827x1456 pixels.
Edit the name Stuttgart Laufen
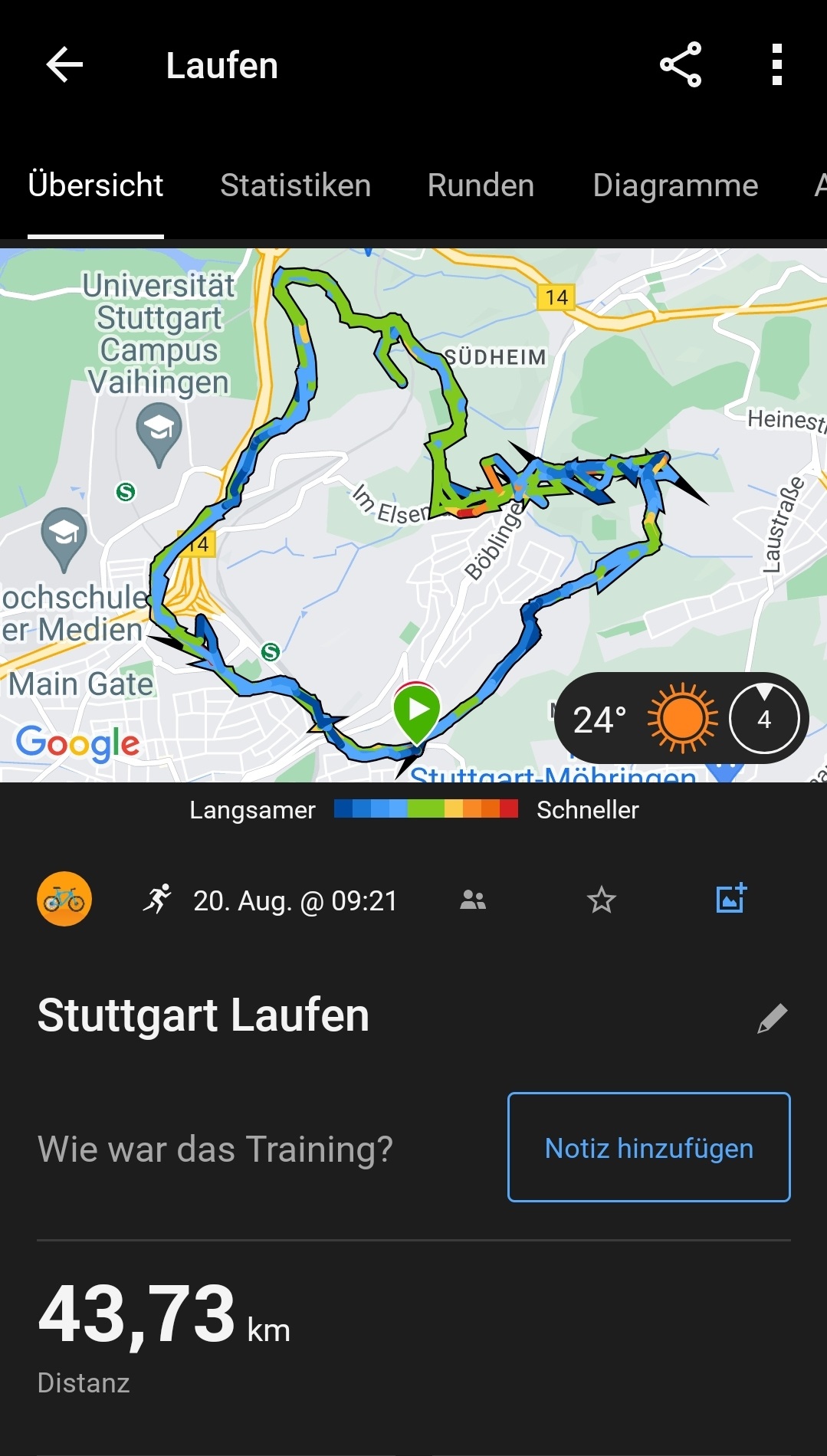[x=772, y=1018]
